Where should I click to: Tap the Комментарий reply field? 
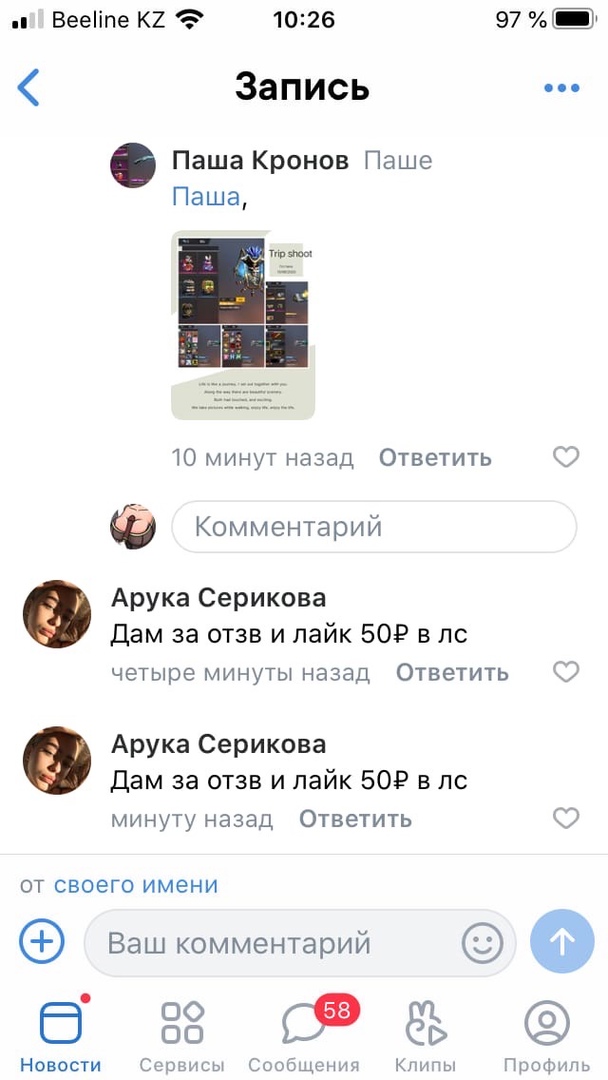pos(374,526)
